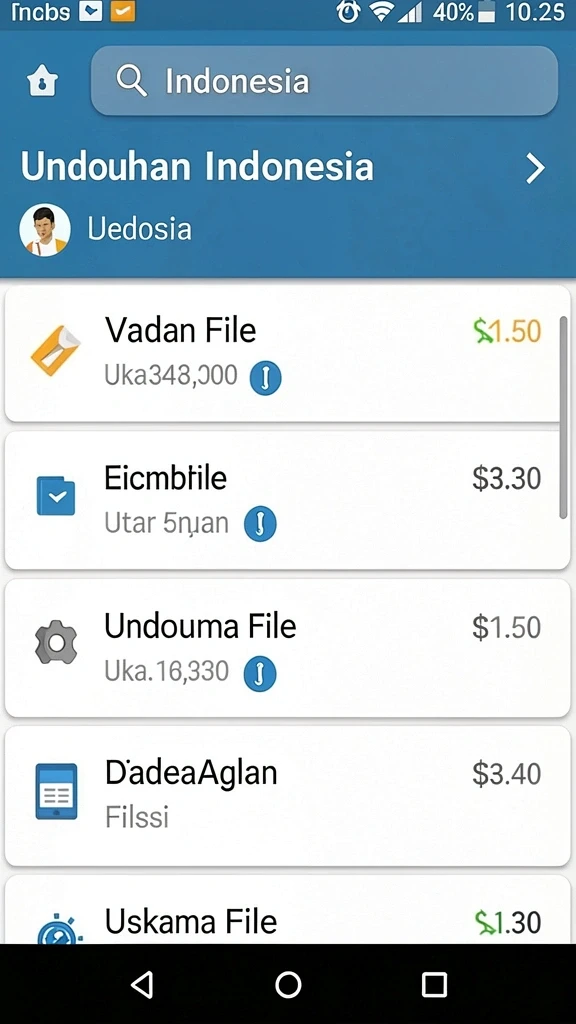
Task: Go back using the system back button
Action: 142,984
